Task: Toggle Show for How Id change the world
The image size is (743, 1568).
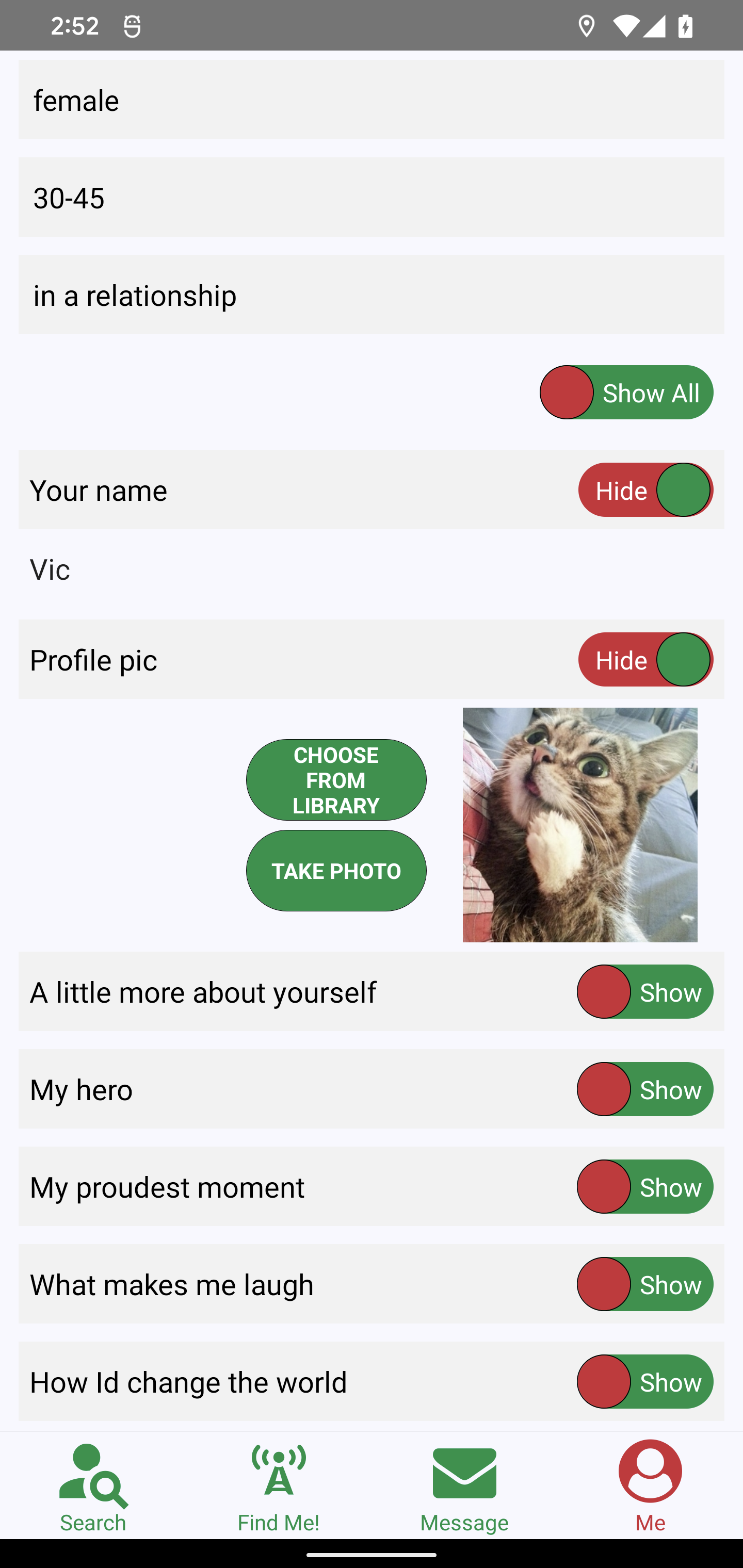Action: [645, 1382]
